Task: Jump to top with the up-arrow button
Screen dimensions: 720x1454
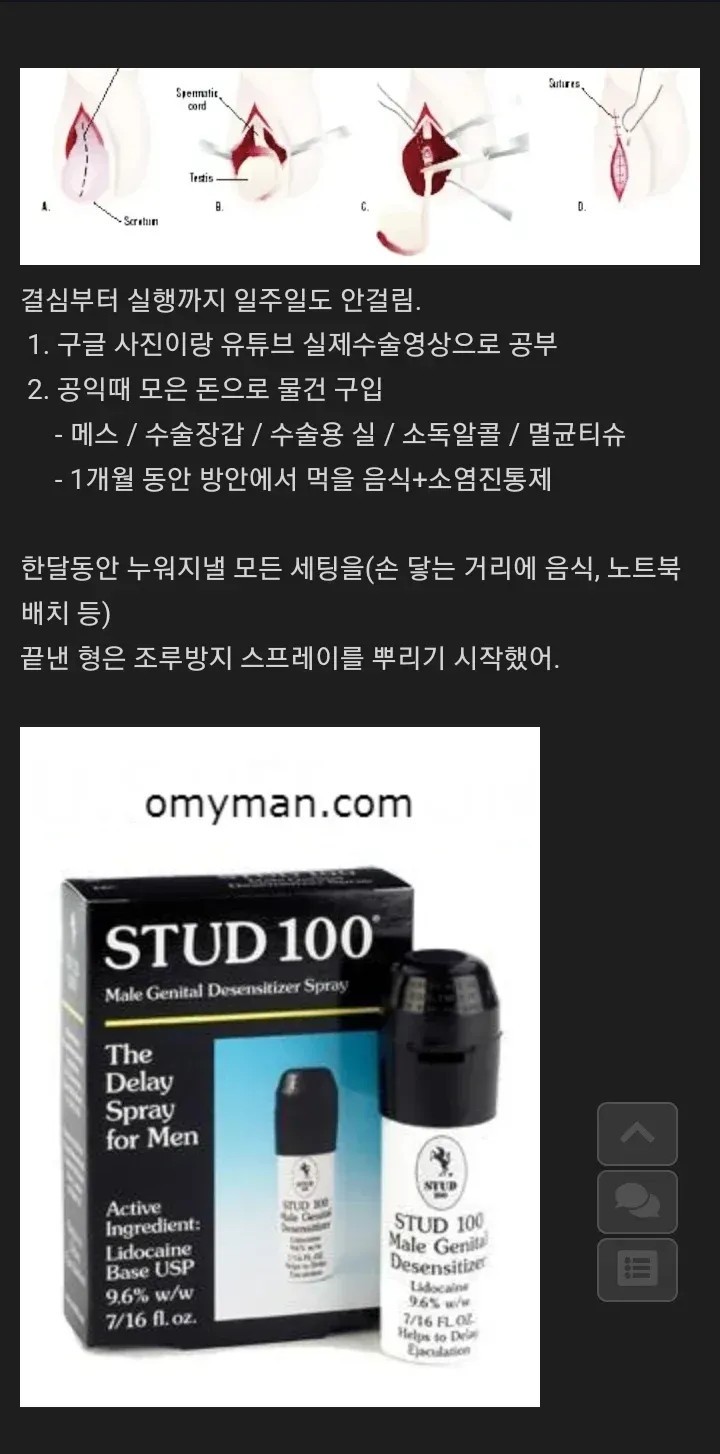Action: (637, 1134)
